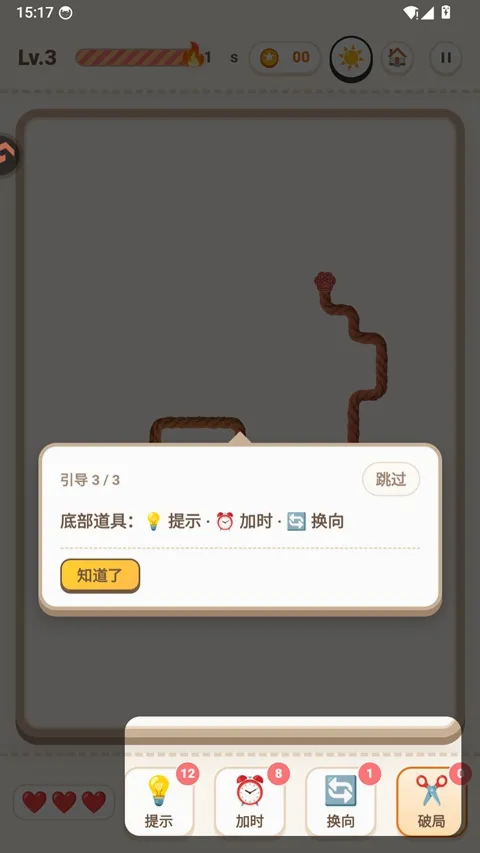Tap the undo arrow at left edge
Screen dimensions: 480x853
coord(8,155)
